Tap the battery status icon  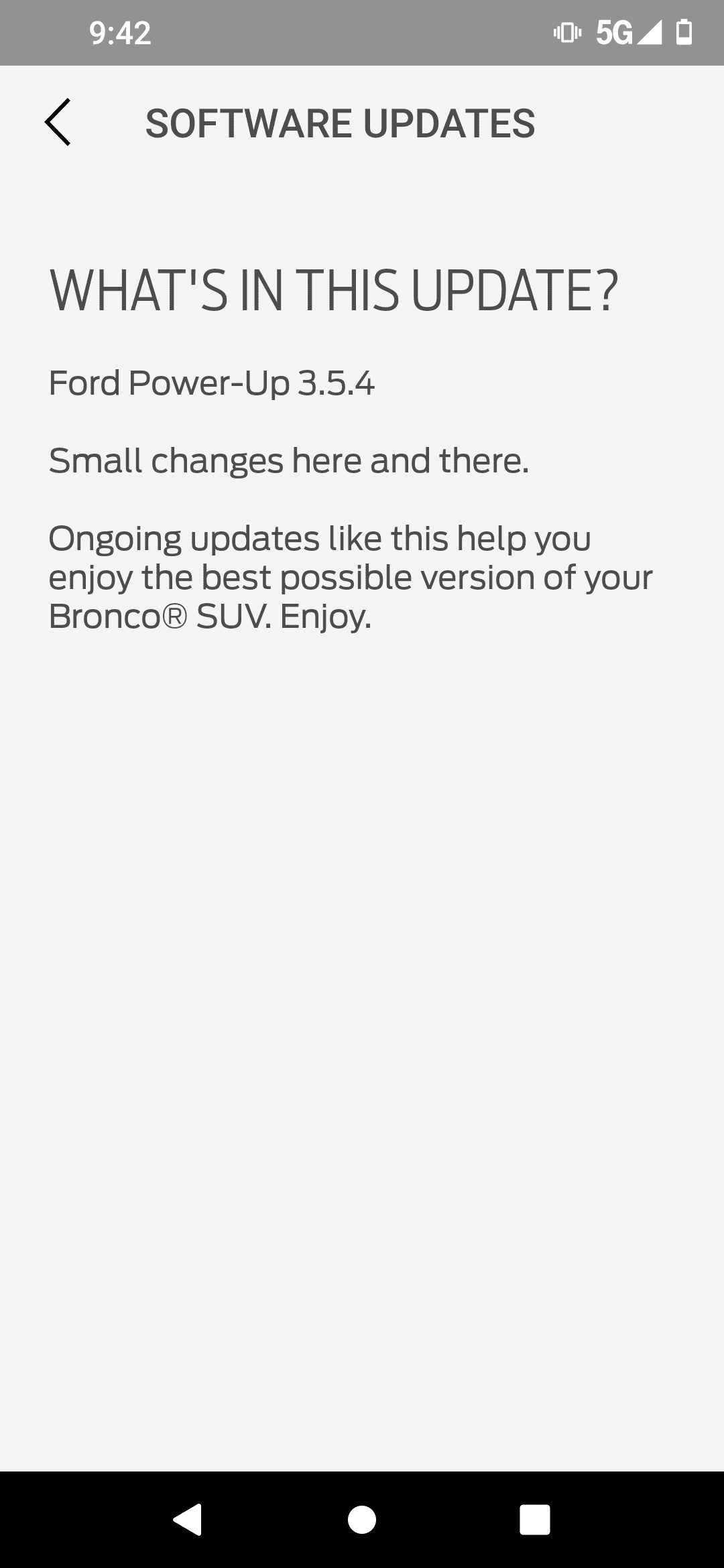tap(682, 33)
